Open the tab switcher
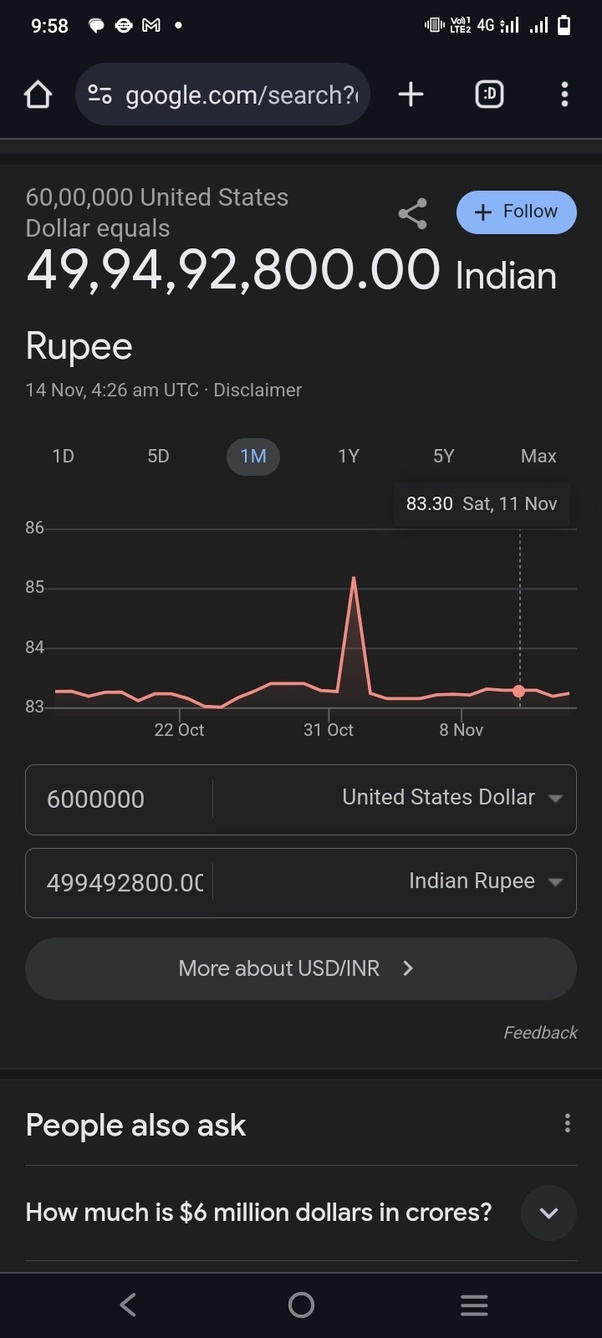Screen dimensions: 602x1338 coord(489,95)
